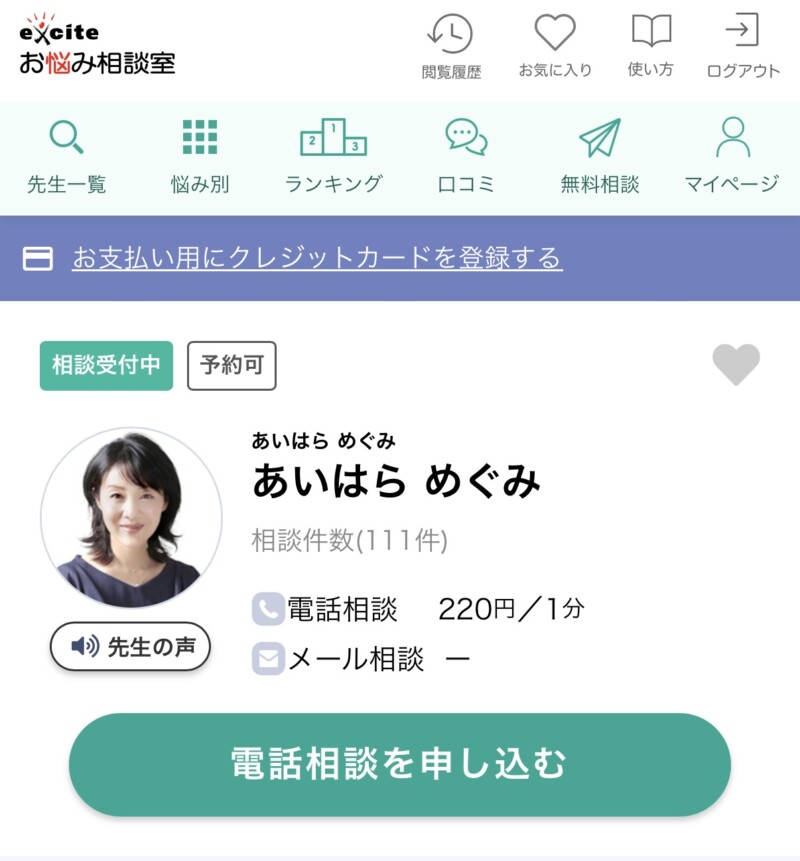Image resolution: width=800 pixels, height=861 pixels.
Task: Open the 閲覧履歴 browsing history
Action: coord(451,46)
